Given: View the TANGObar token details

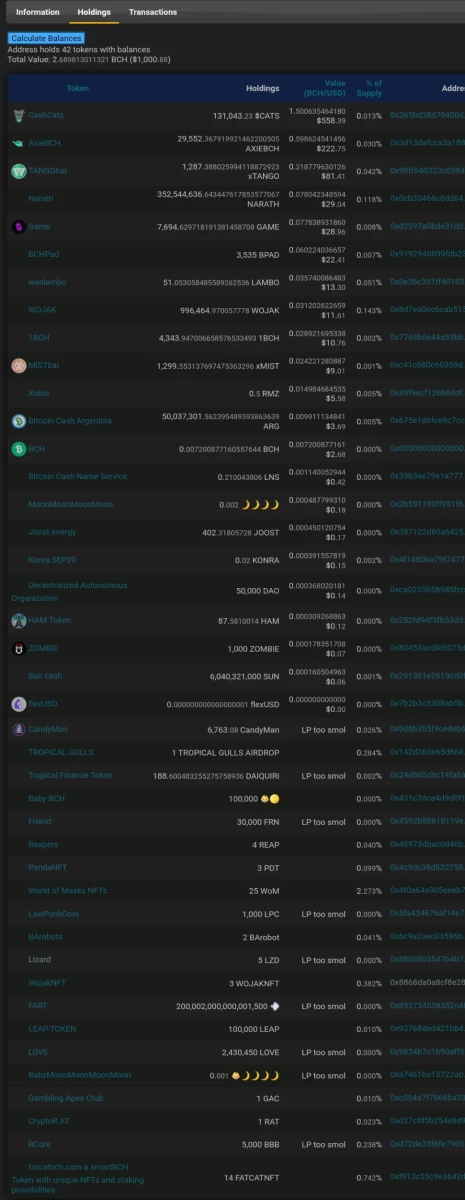Looking at the screenshot, I should (49, 171).
